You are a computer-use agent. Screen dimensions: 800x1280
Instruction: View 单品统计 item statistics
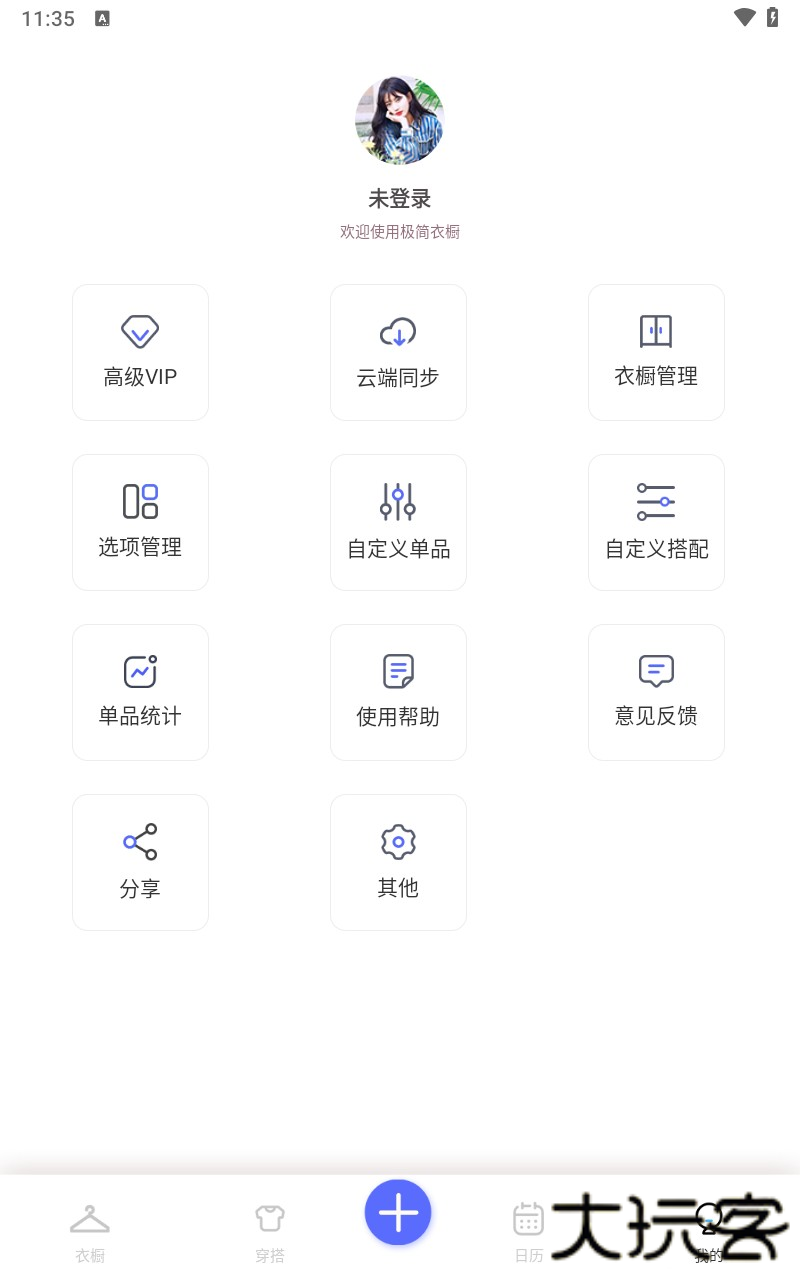pos(140,671)
